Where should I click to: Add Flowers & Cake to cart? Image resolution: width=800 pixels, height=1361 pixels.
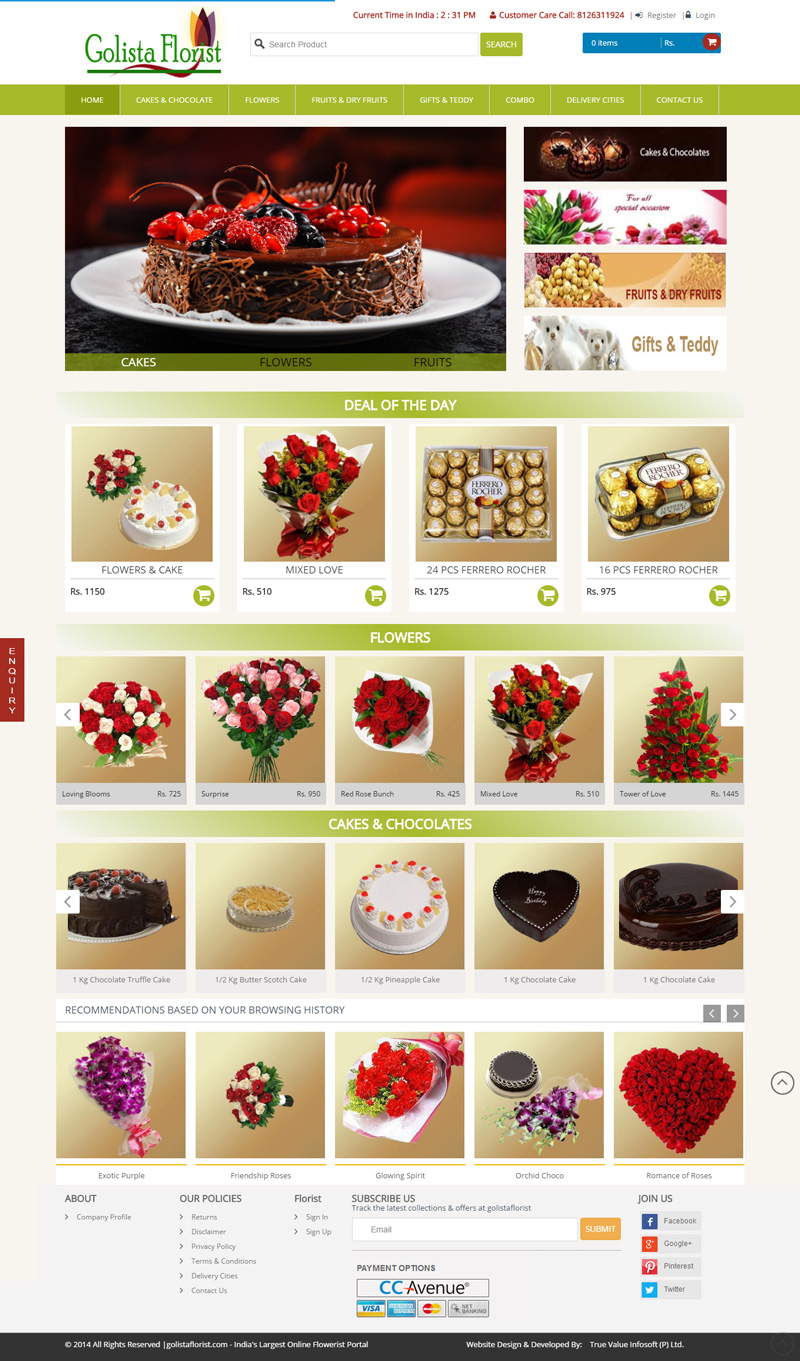pos(203,596)
